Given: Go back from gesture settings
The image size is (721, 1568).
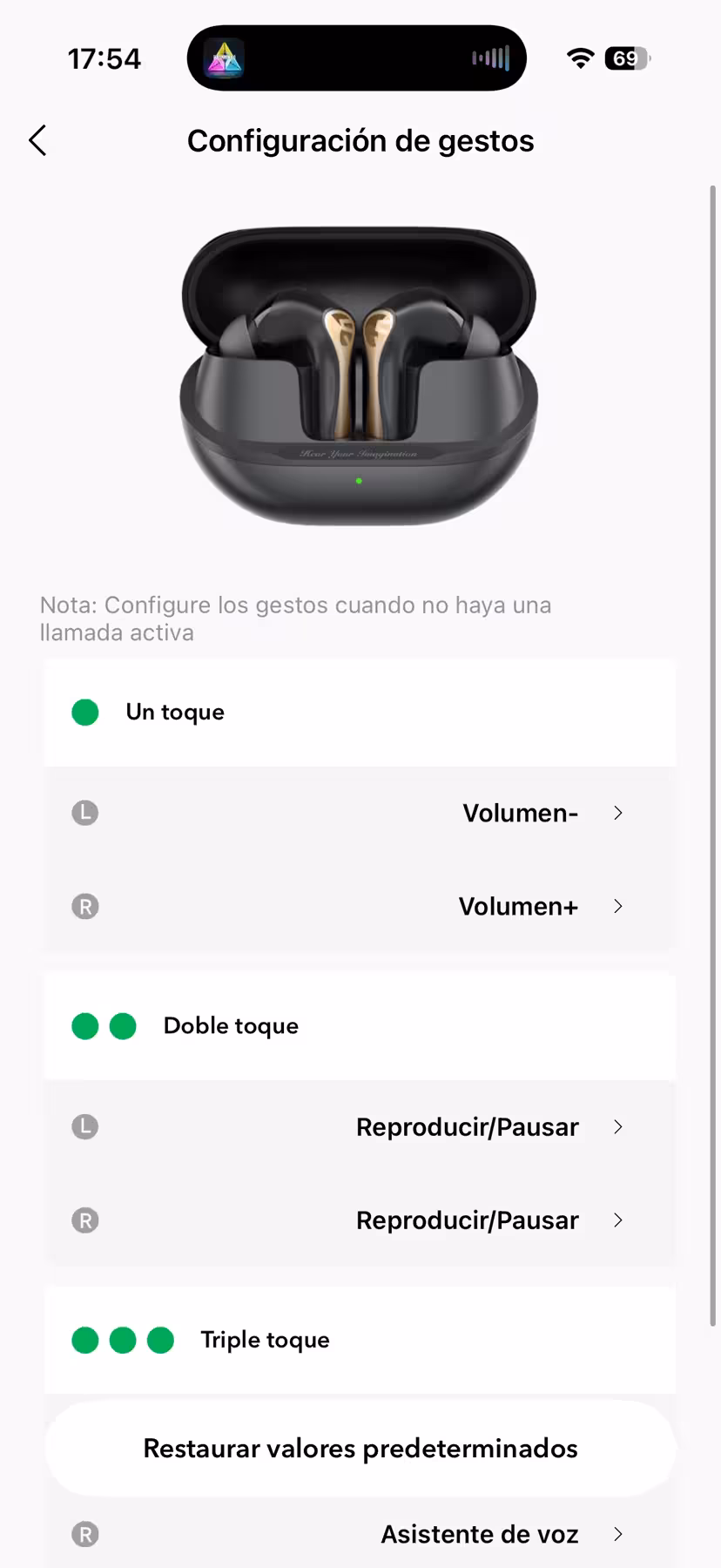Looking at the screenshot, I should [x=37, y=140].
